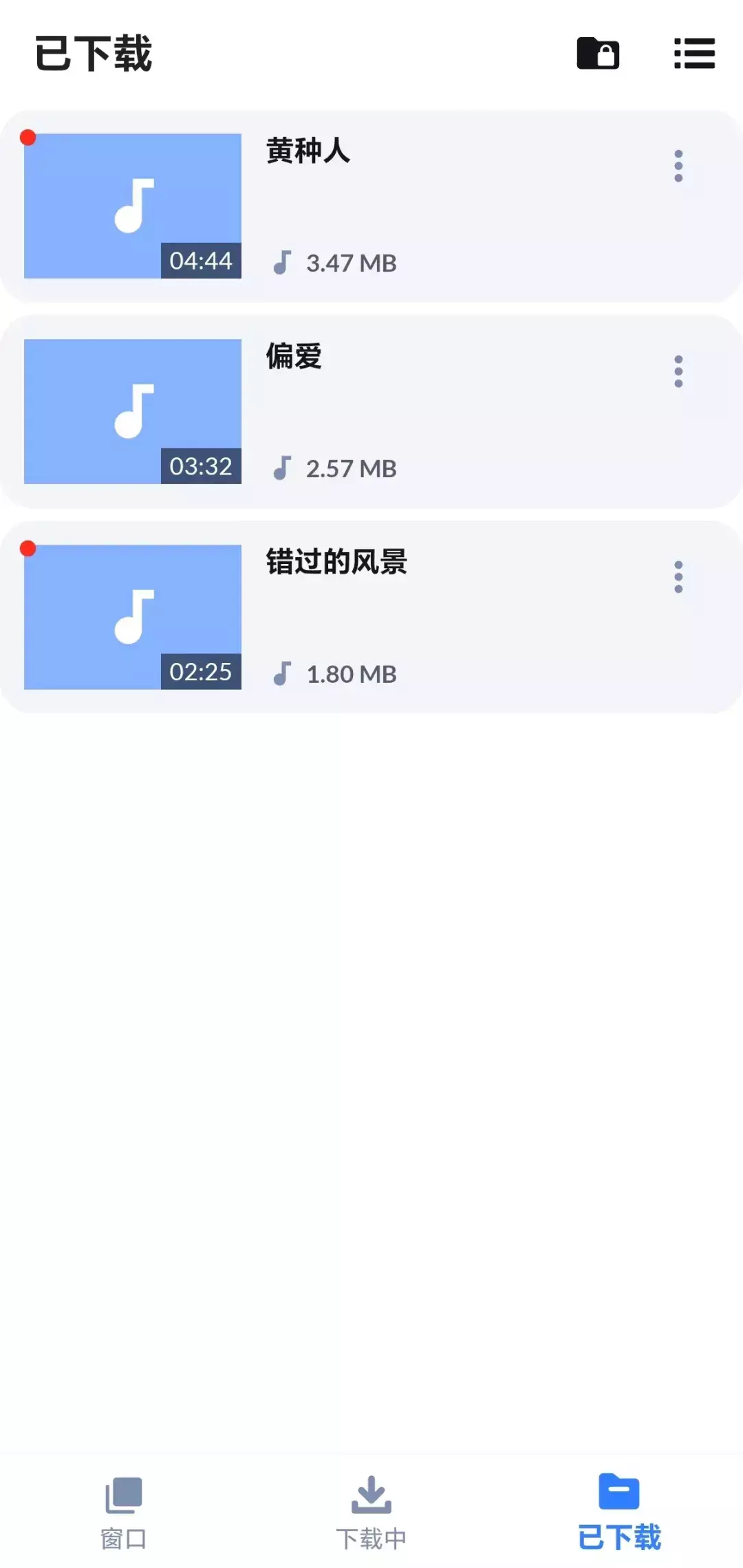
Task: Play the downloaded song 错过的风景
Action: click(x=133, y=617)
